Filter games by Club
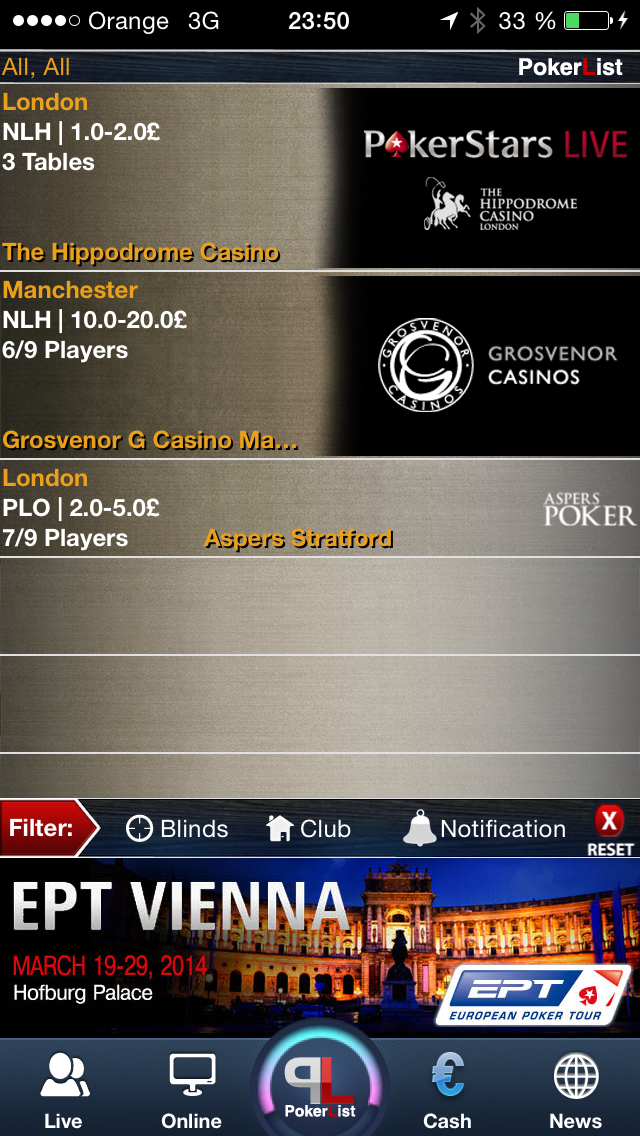The image size is (640, 1136). click(x=309, y=829)
